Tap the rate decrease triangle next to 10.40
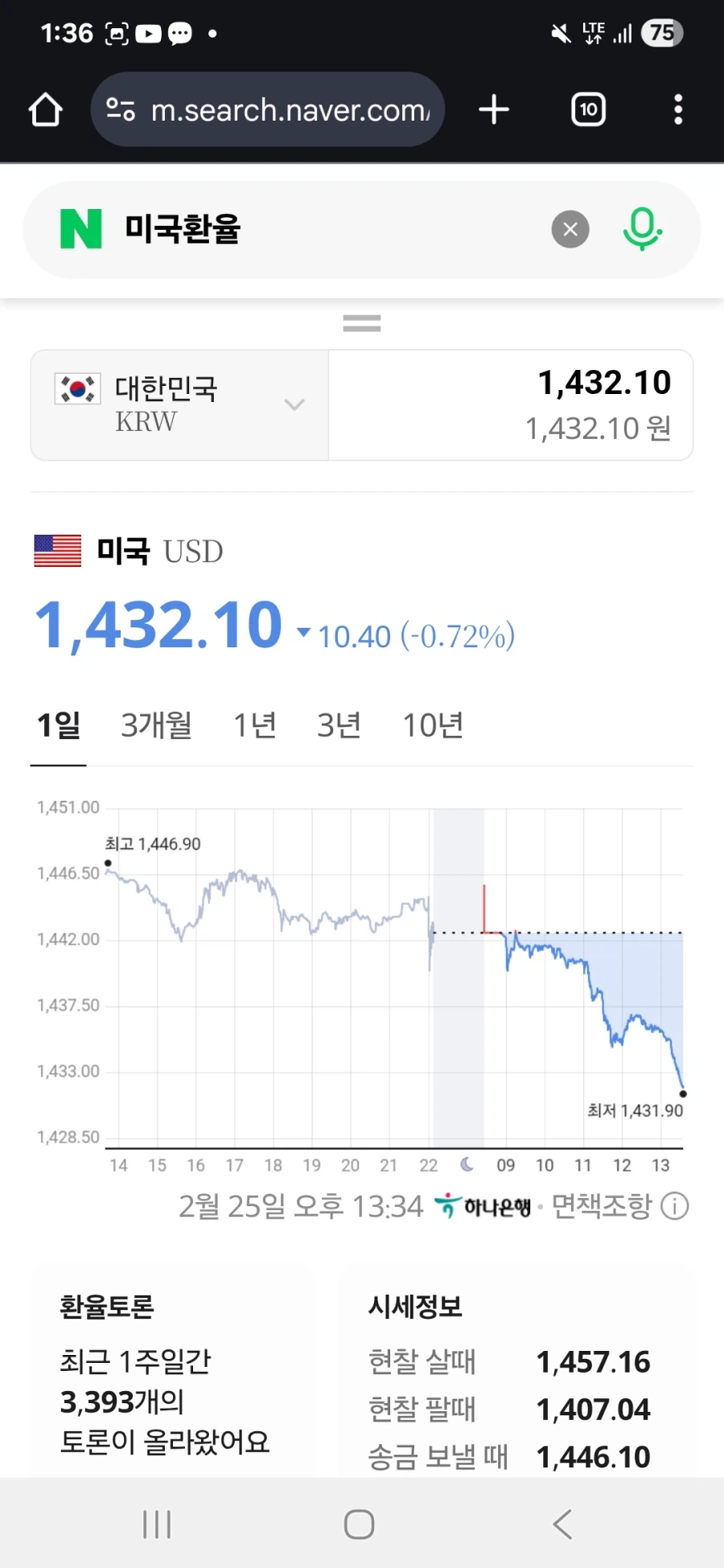724x1568 pixels. pos(303,634)
